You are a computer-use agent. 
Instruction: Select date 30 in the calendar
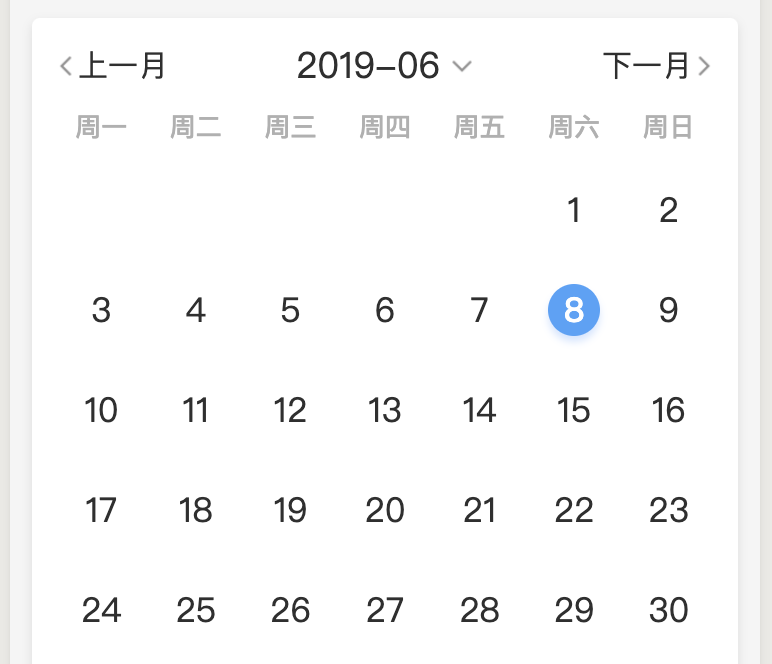click(669, 609)
